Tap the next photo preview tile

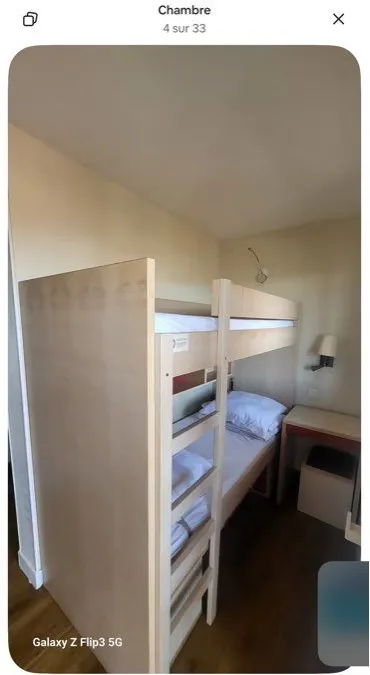tap(343, 613)
